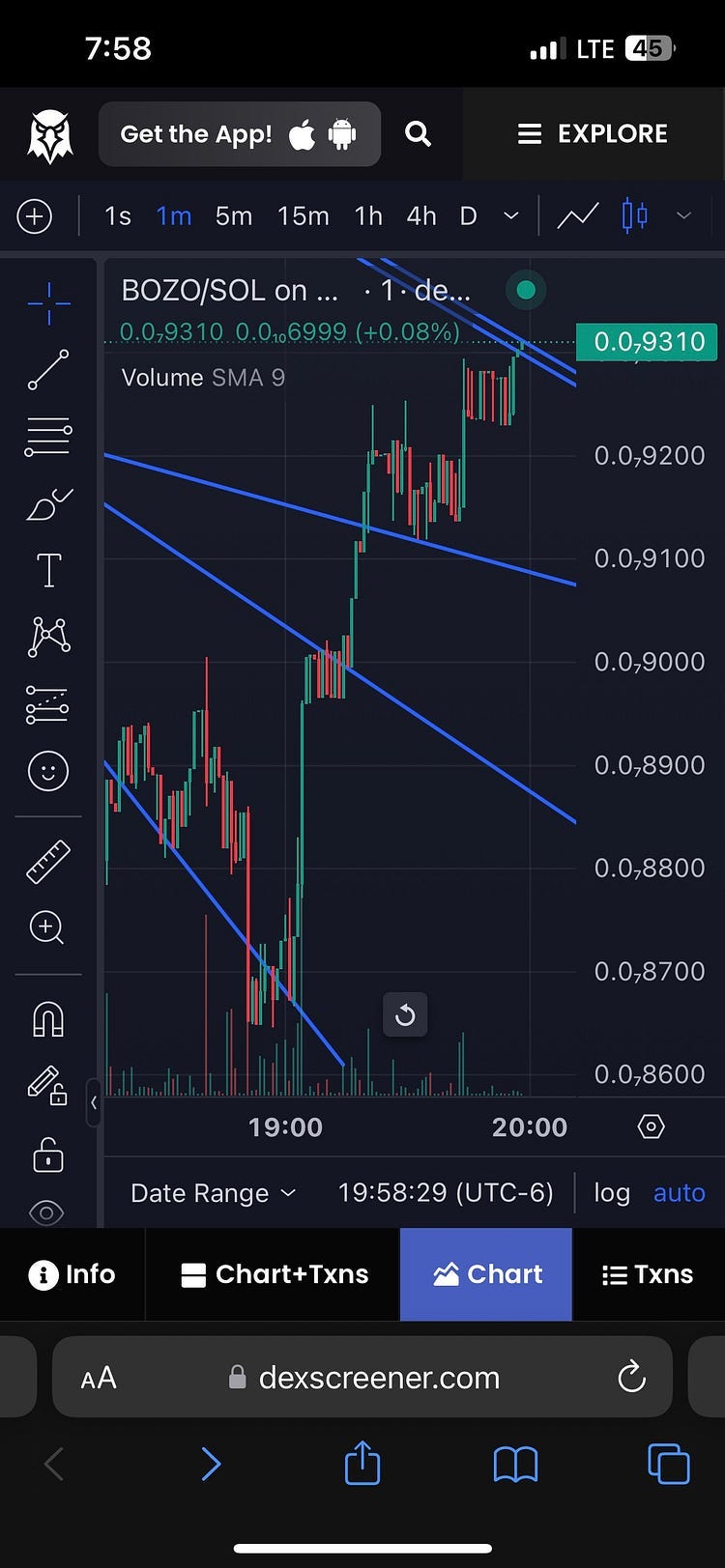
Task: Reload the page in Safari
Action: 631,1377
